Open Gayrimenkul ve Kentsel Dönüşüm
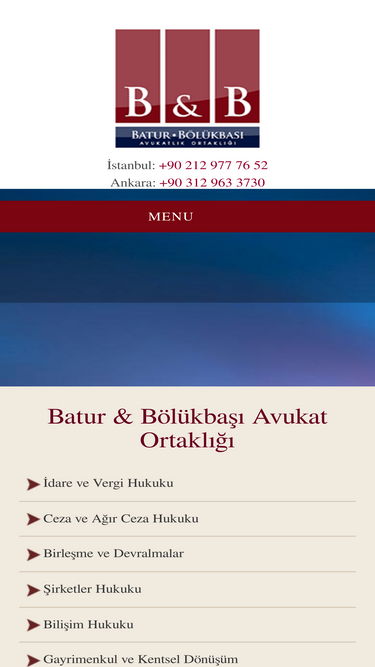 click(140, 660)
